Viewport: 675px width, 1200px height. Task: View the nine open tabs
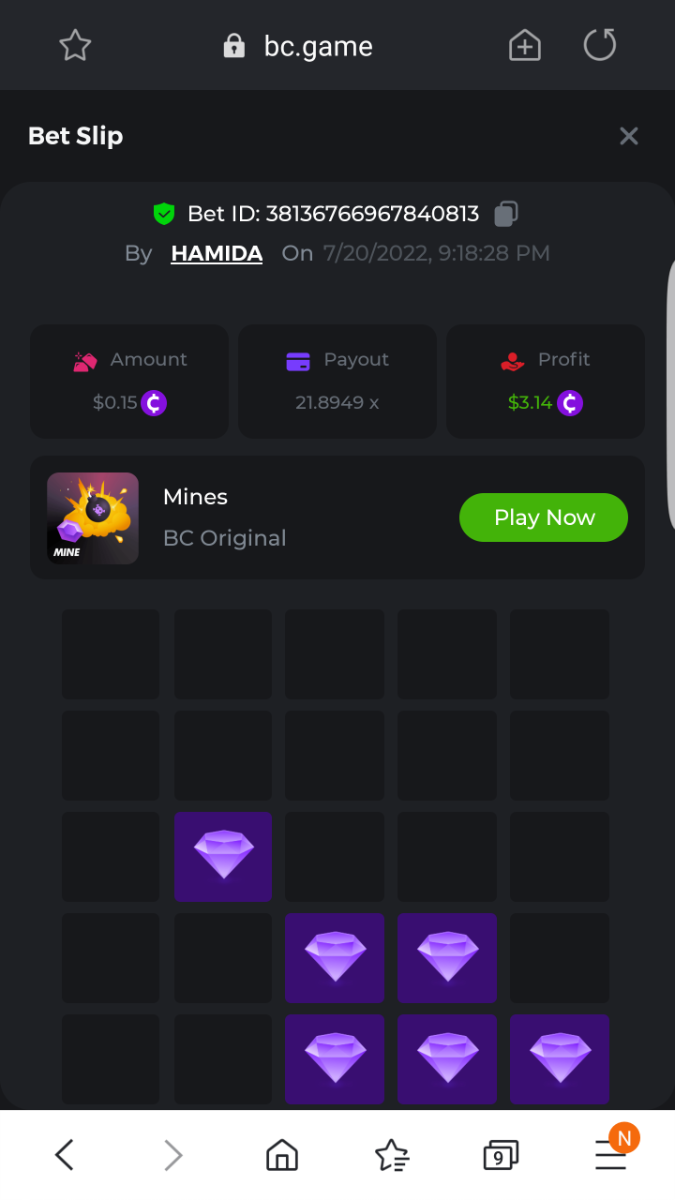(500, 1155)
